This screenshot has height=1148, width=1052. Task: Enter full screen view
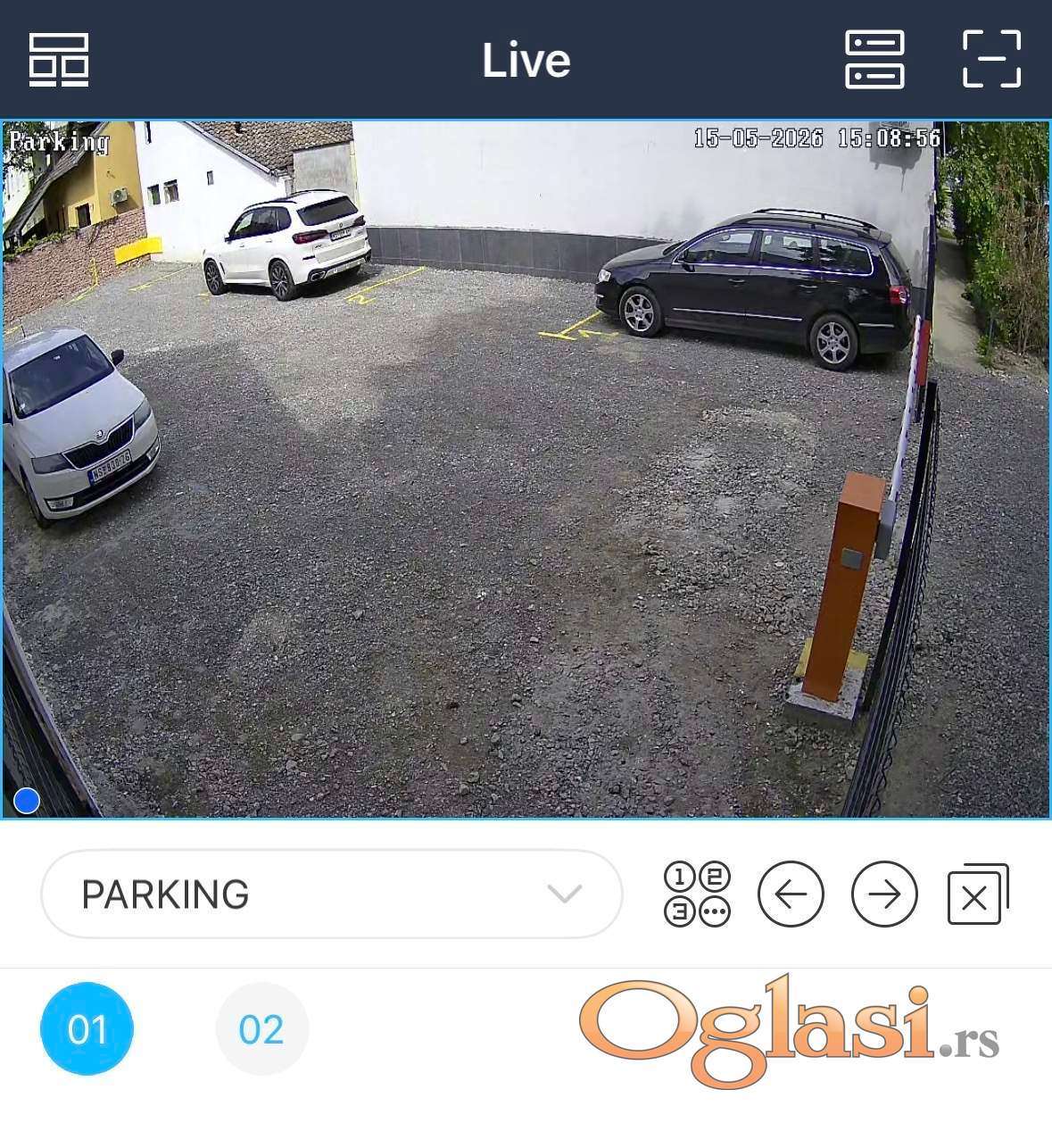click(991, 59)
